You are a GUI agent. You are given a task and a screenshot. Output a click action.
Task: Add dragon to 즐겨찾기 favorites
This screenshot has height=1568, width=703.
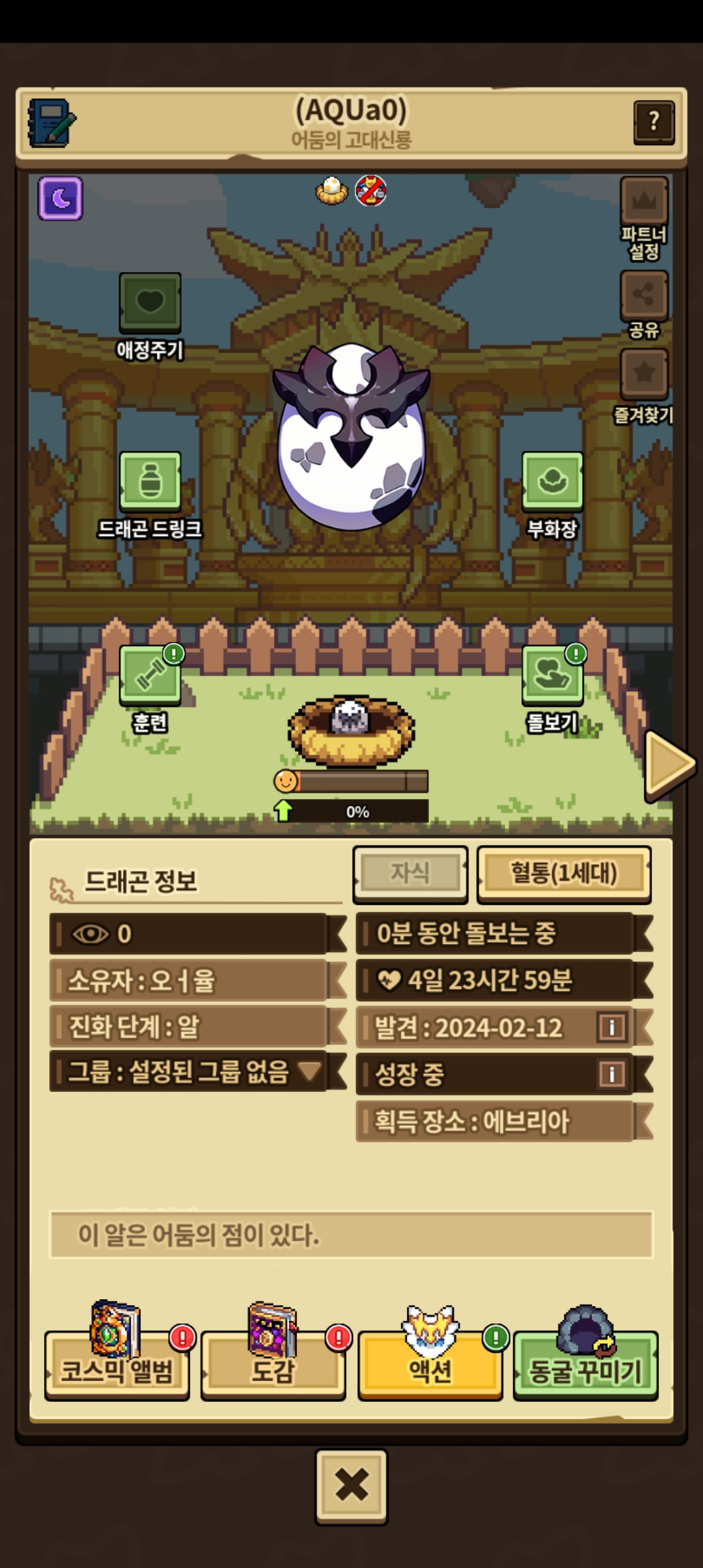click(644, 374)
